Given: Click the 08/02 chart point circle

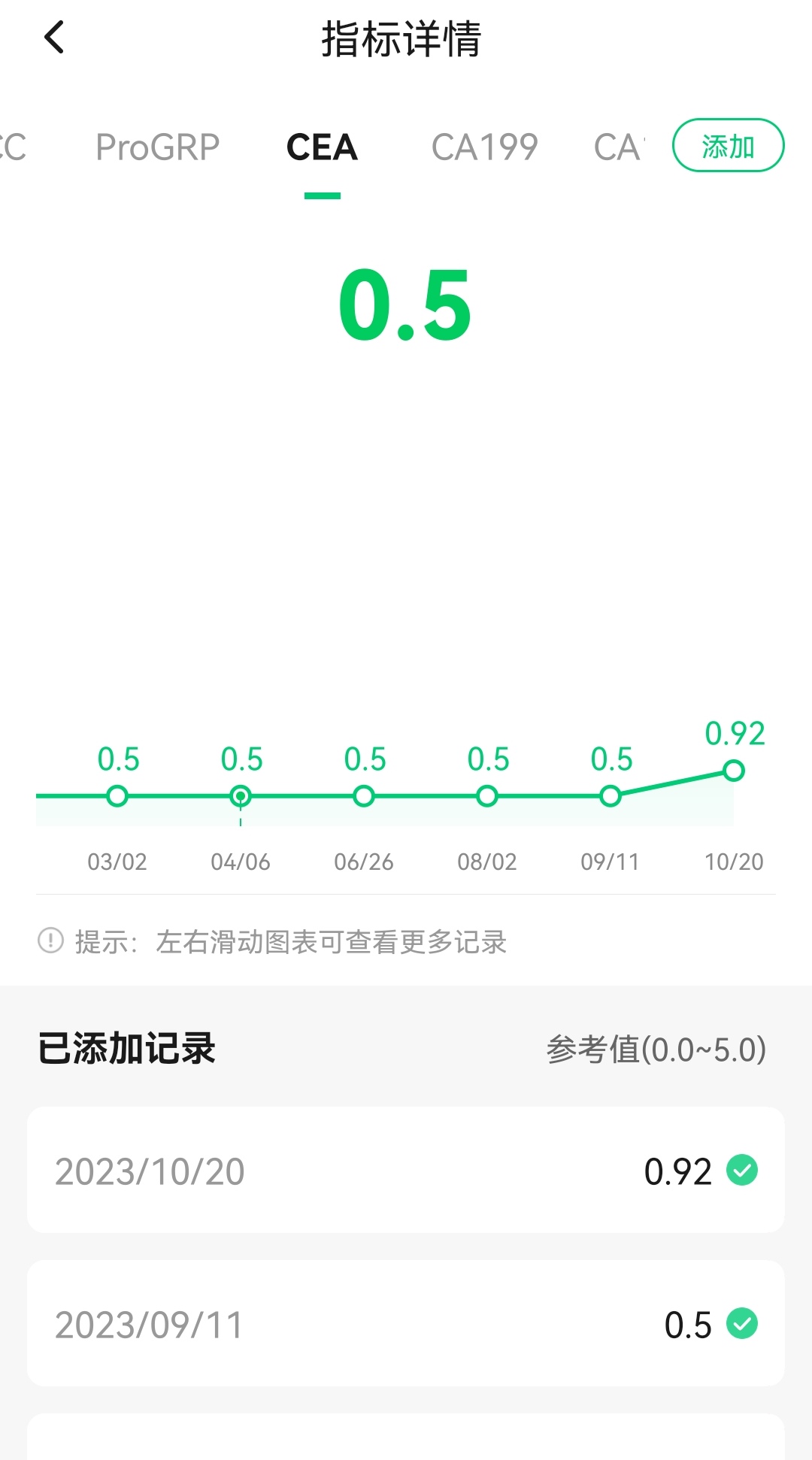Looking at the screenshot, I should click(x=487, y=795).
